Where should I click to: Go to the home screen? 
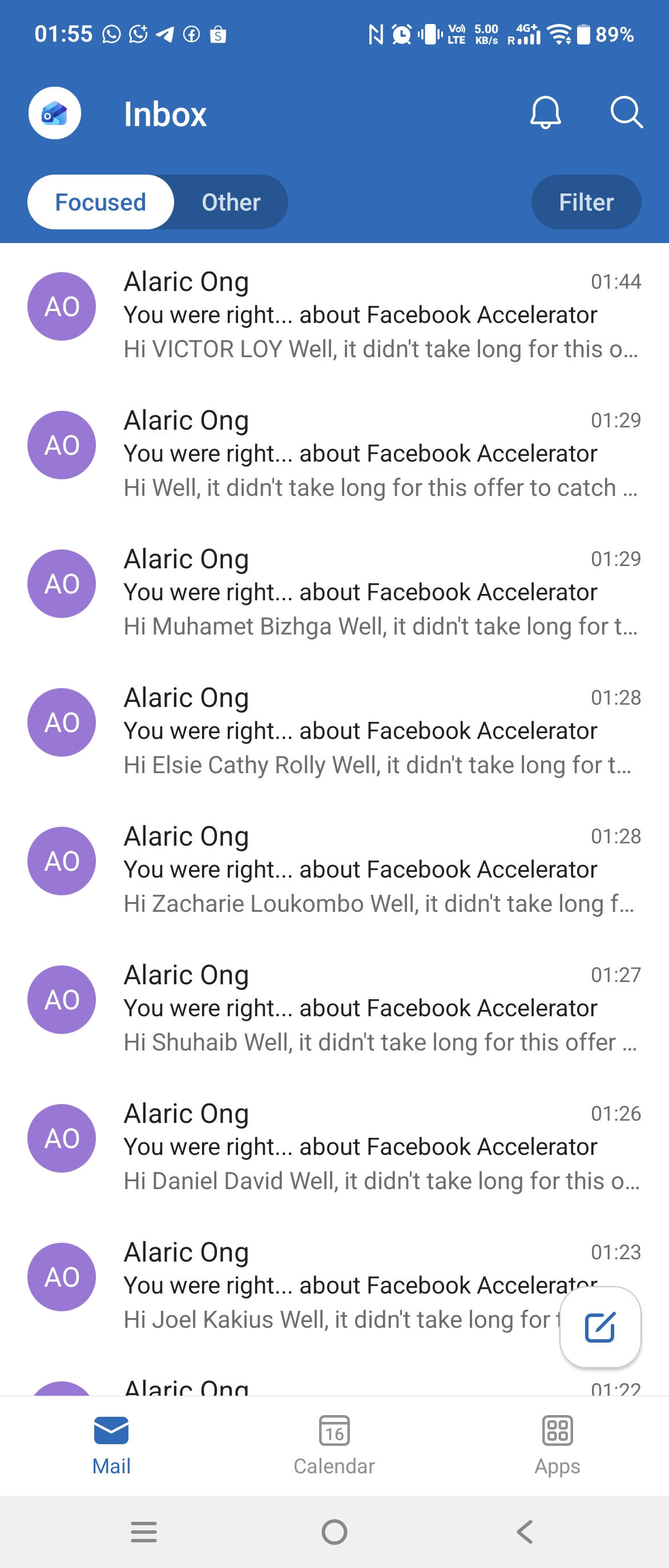334,1531
